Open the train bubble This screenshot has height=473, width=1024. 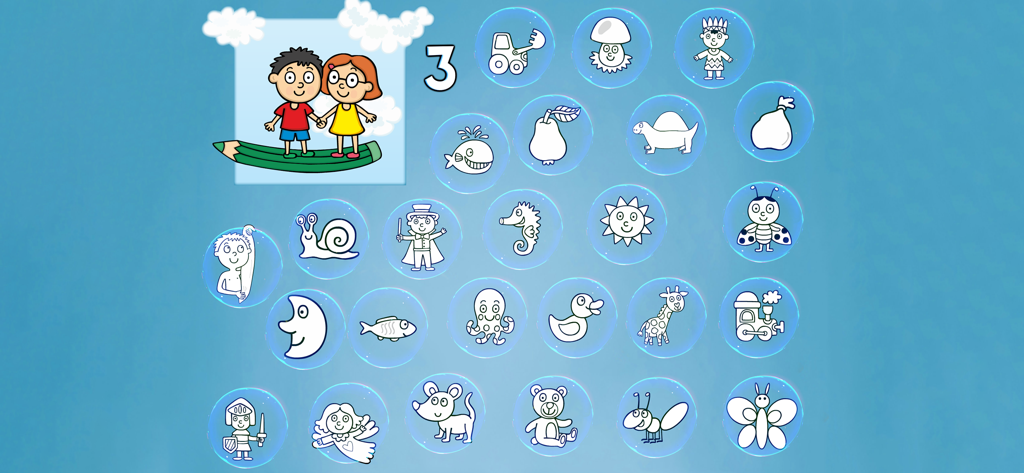pyautogui.click(x=758, y=317)
